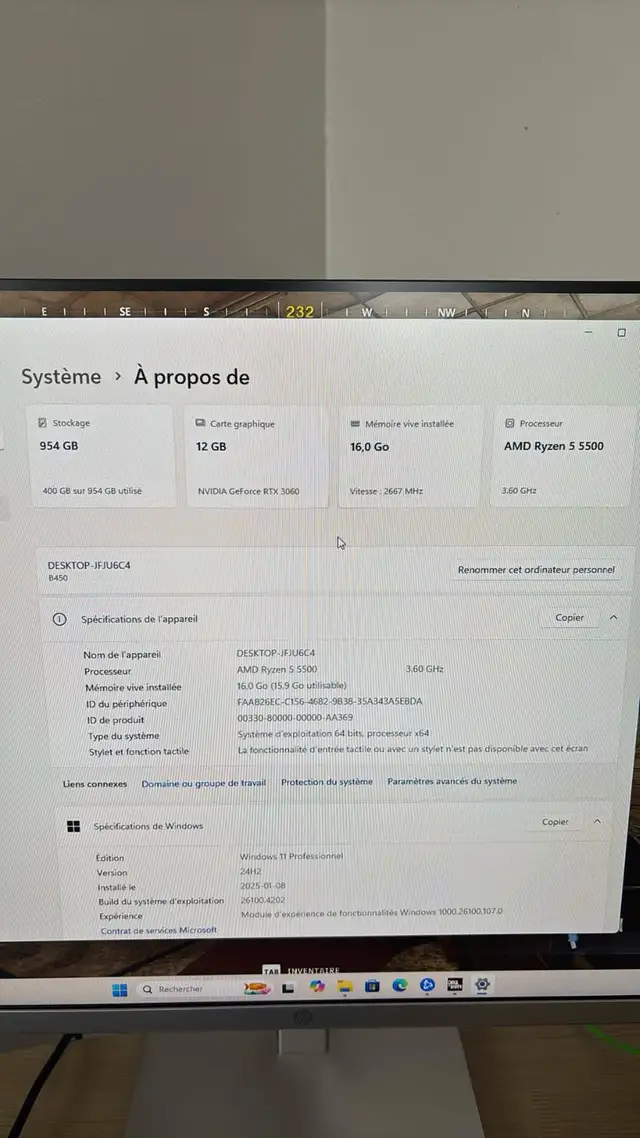
Task: Open Domaine ou groupe de travail link
Action: [203, 783]
